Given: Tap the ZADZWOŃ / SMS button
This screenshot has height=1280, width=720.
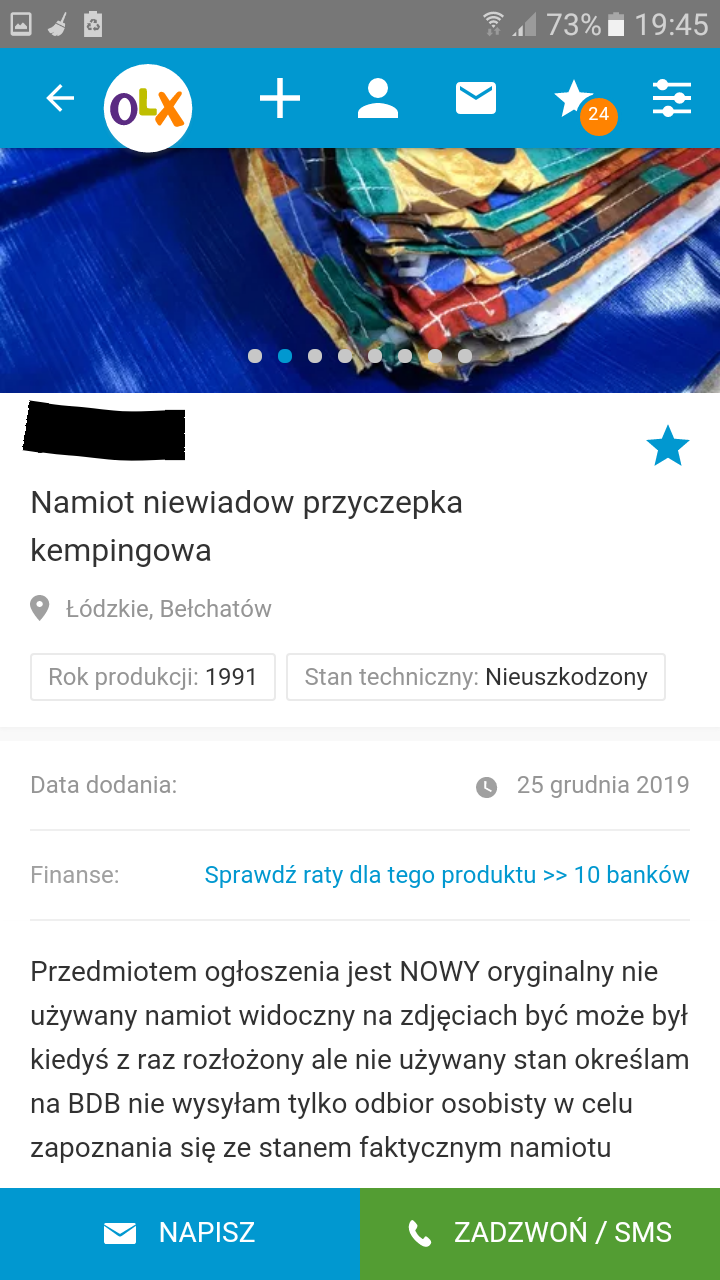Looking at the screenshot, I should tap(540, 1233).
